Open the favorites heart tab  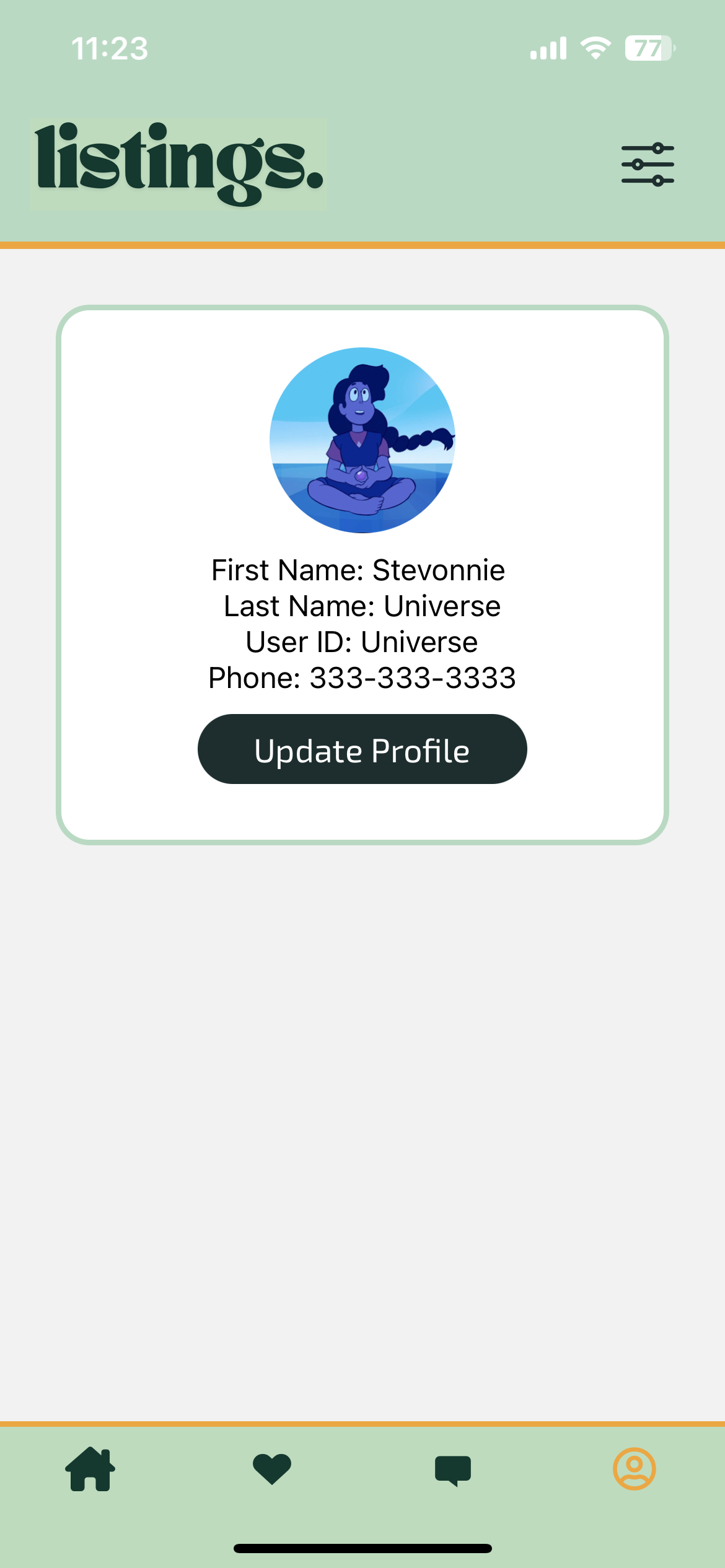[272, 1469]
